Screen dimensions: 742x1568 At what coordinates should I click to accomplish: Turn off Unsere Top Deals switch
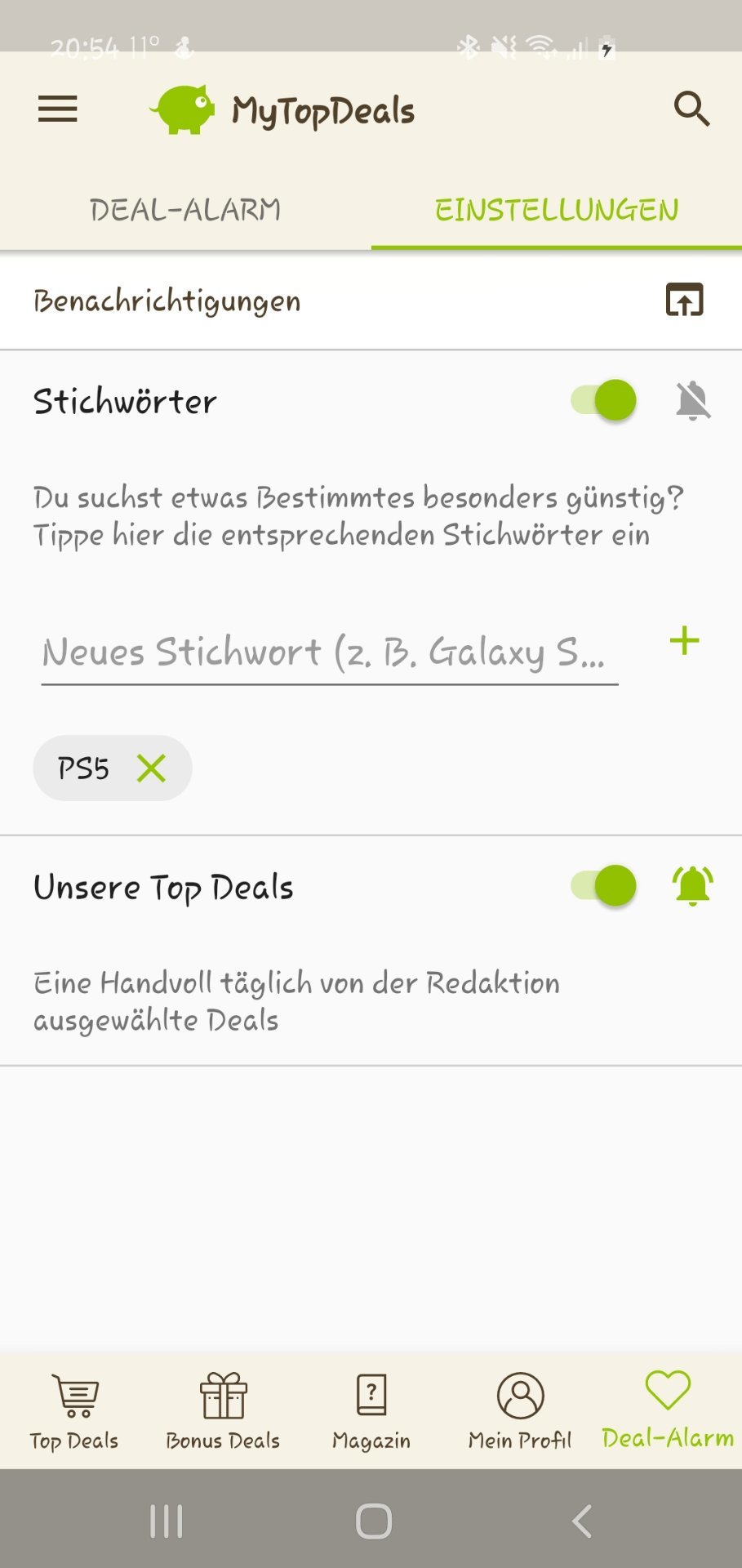click(x=604, y=886)
